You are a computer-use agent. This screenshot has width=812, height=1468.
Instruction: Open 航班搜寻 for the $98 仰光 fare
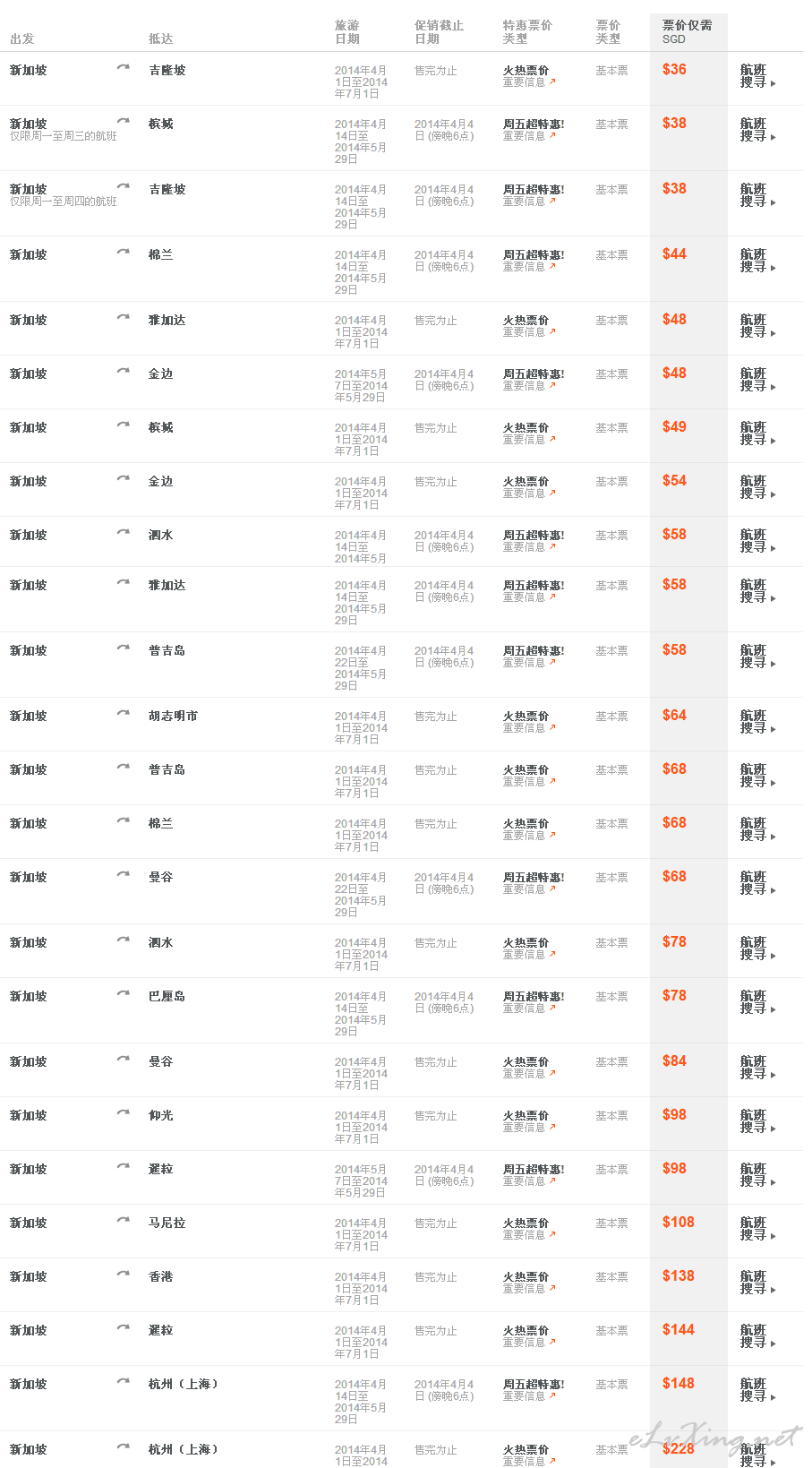[757, 1121]
